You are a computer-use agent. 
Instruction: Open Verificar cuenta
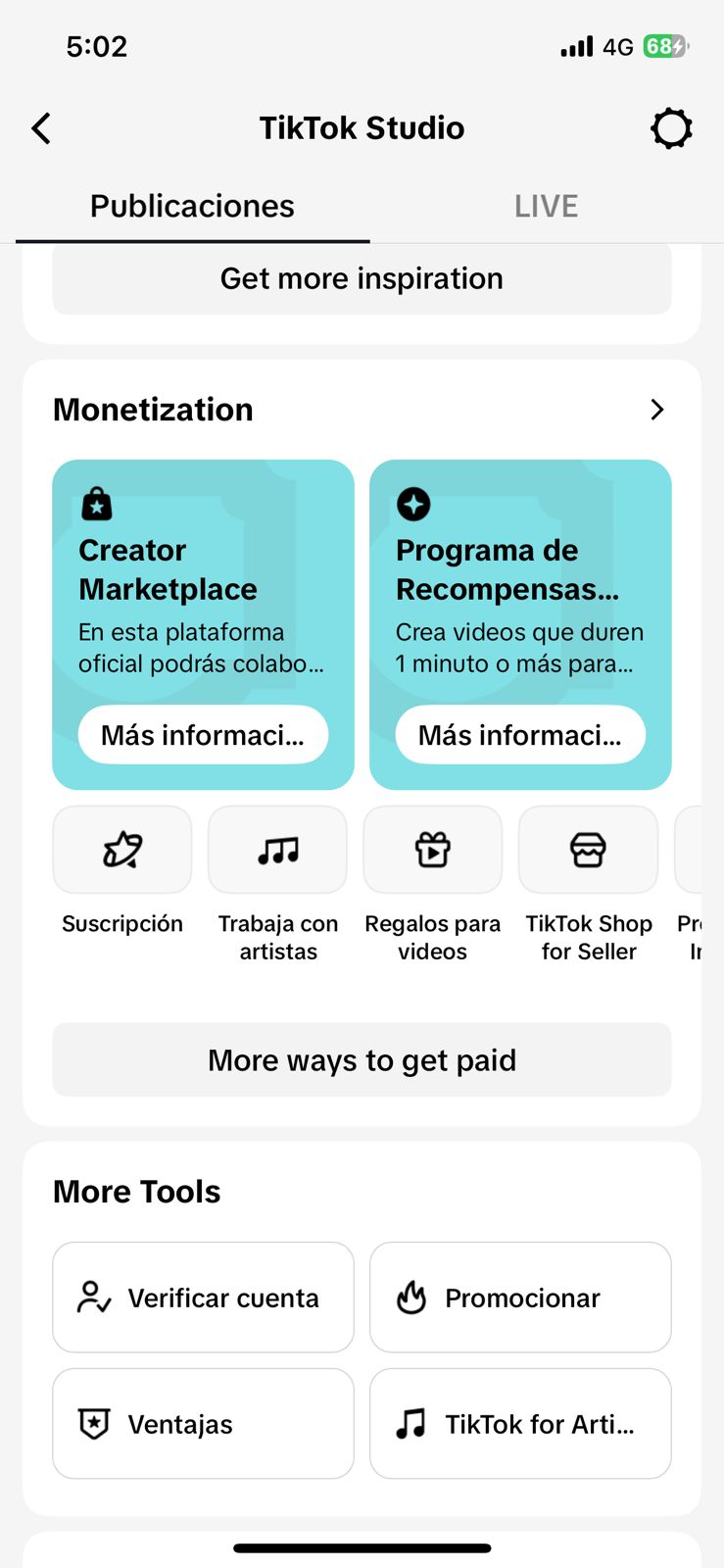pos(203,1298)
